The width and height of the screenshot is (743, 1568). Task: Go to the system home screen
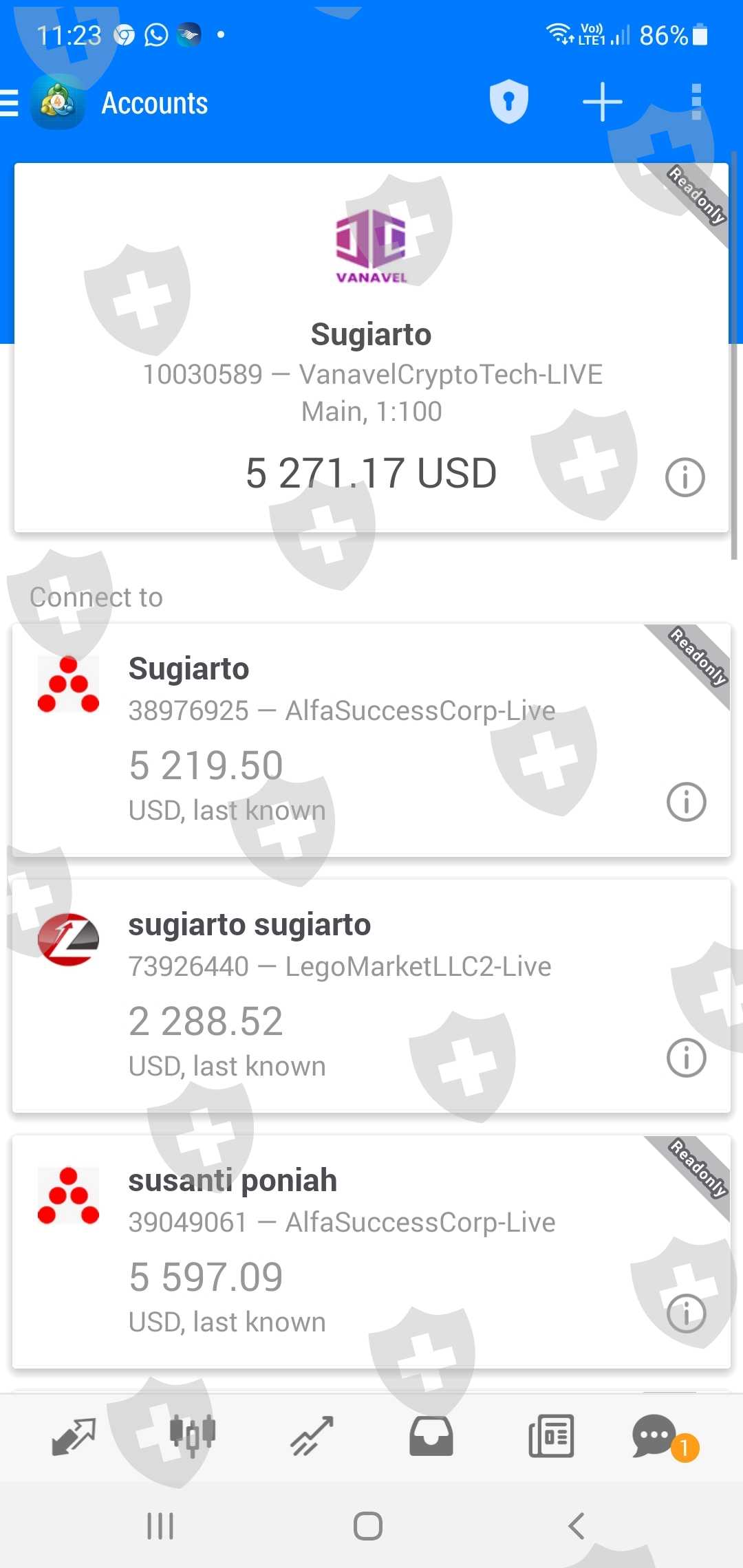pyautogui.click(x=368, y=1526)
